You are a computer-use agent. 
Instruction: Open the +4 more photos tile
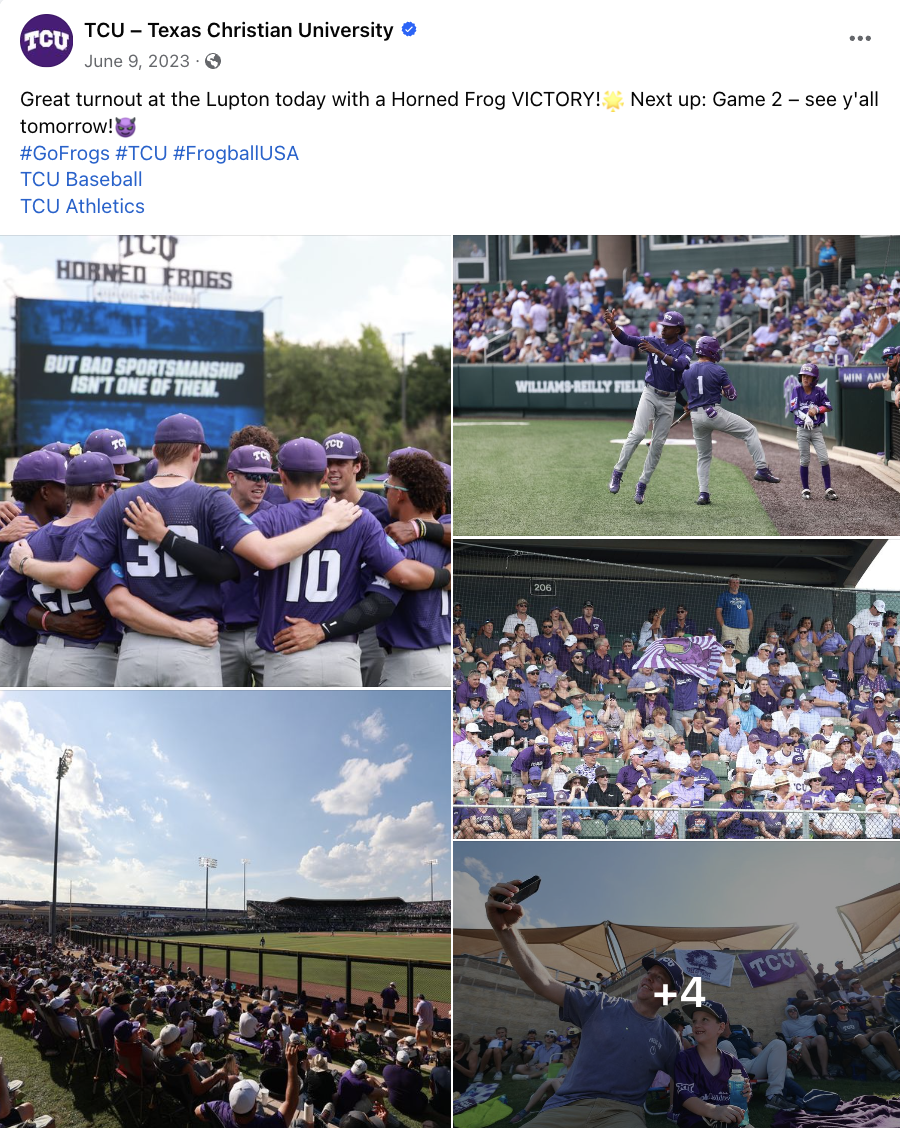[x=676, y=985]
